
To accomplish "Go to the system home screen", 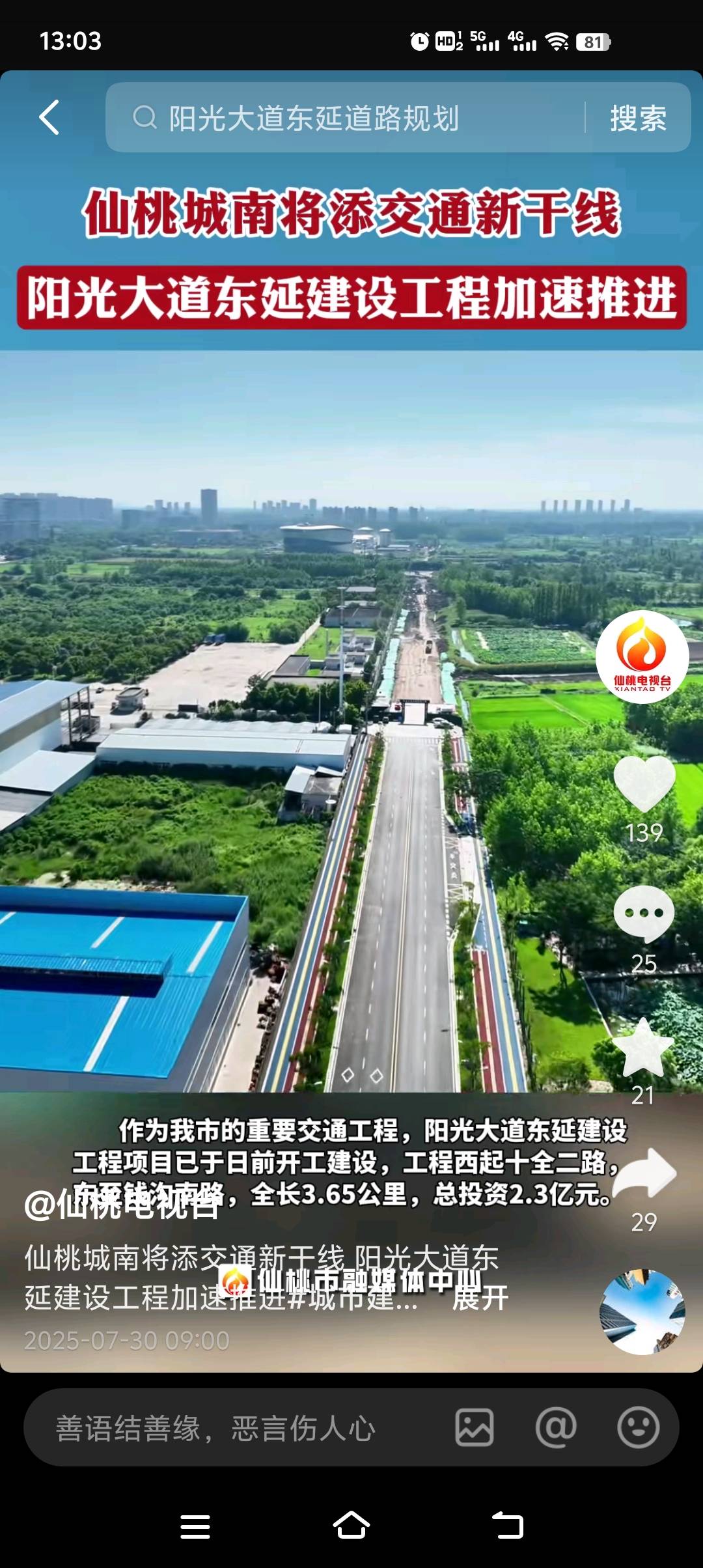I will [x=351, y=1525].
